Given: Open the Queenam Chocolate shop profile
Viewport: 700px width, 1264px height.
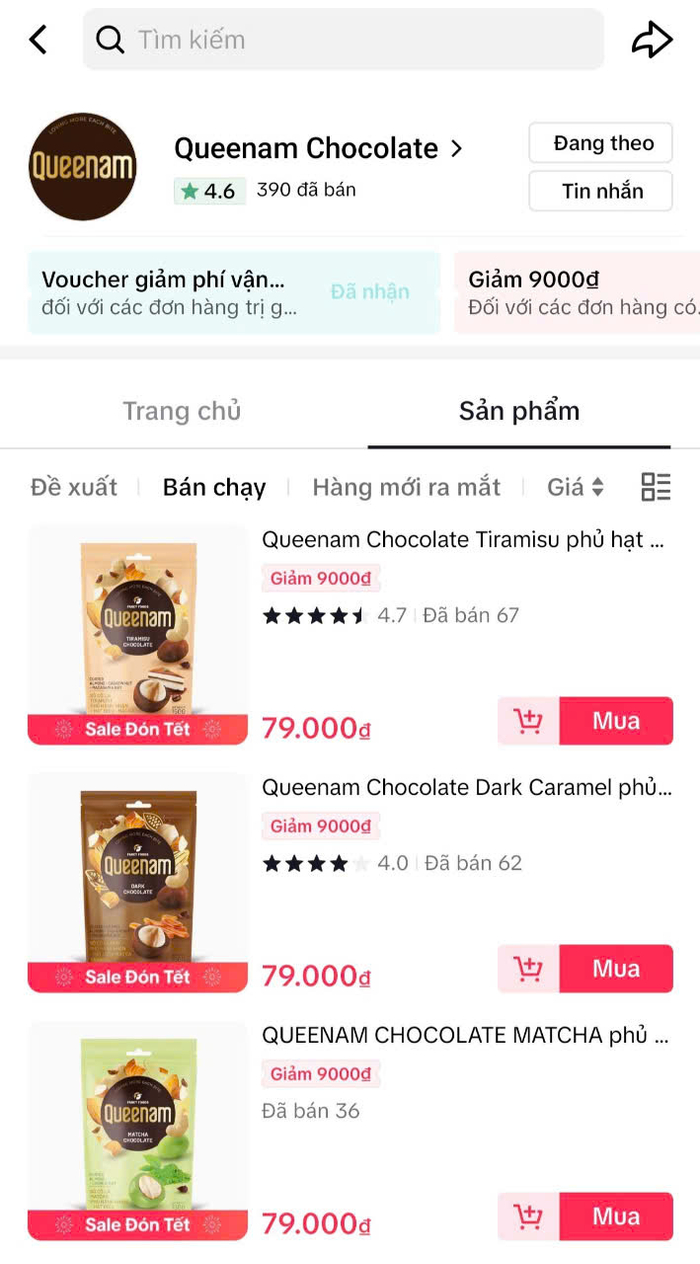Looking at the screenshot, I should tap(317, 149).
